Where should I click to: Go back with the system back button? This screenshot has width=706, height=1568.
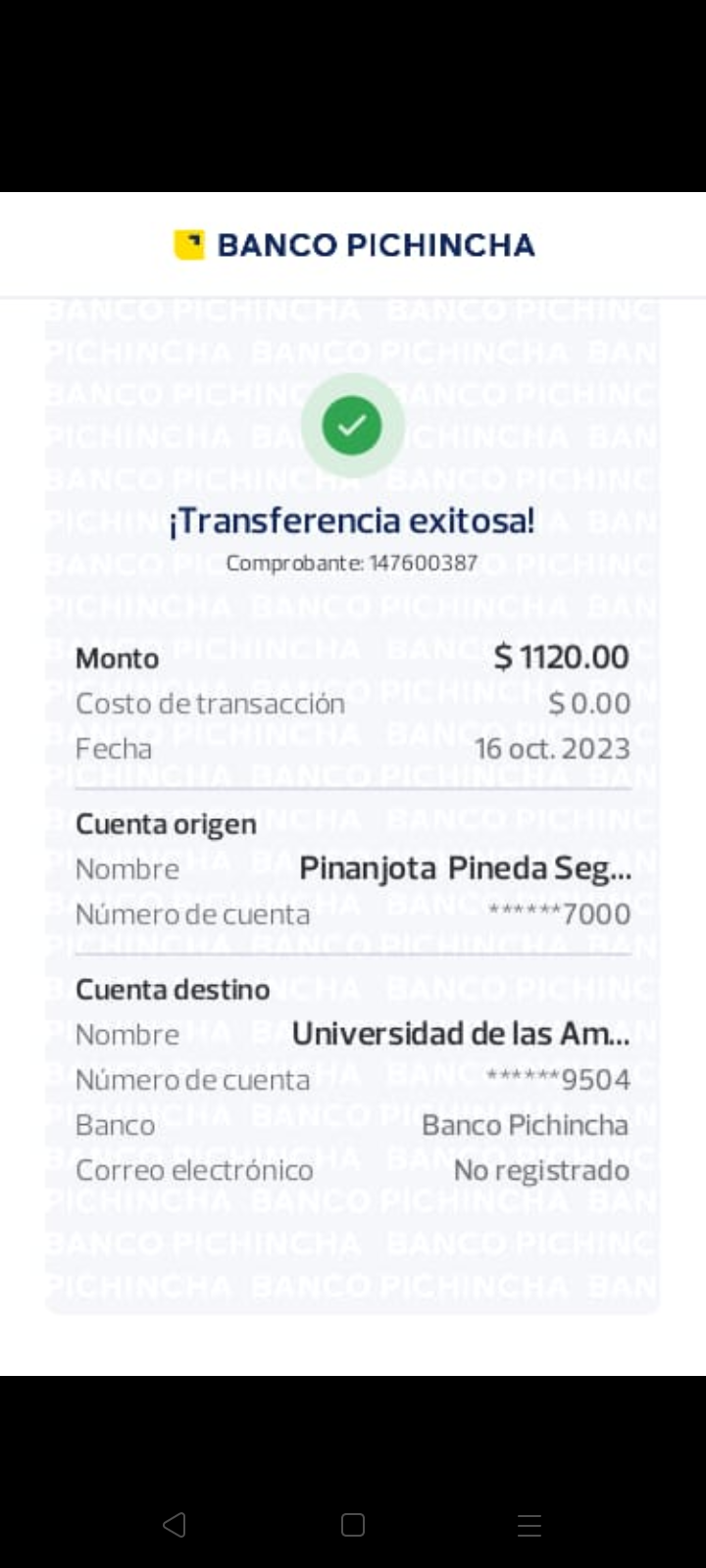click(x=175, y=1524)
